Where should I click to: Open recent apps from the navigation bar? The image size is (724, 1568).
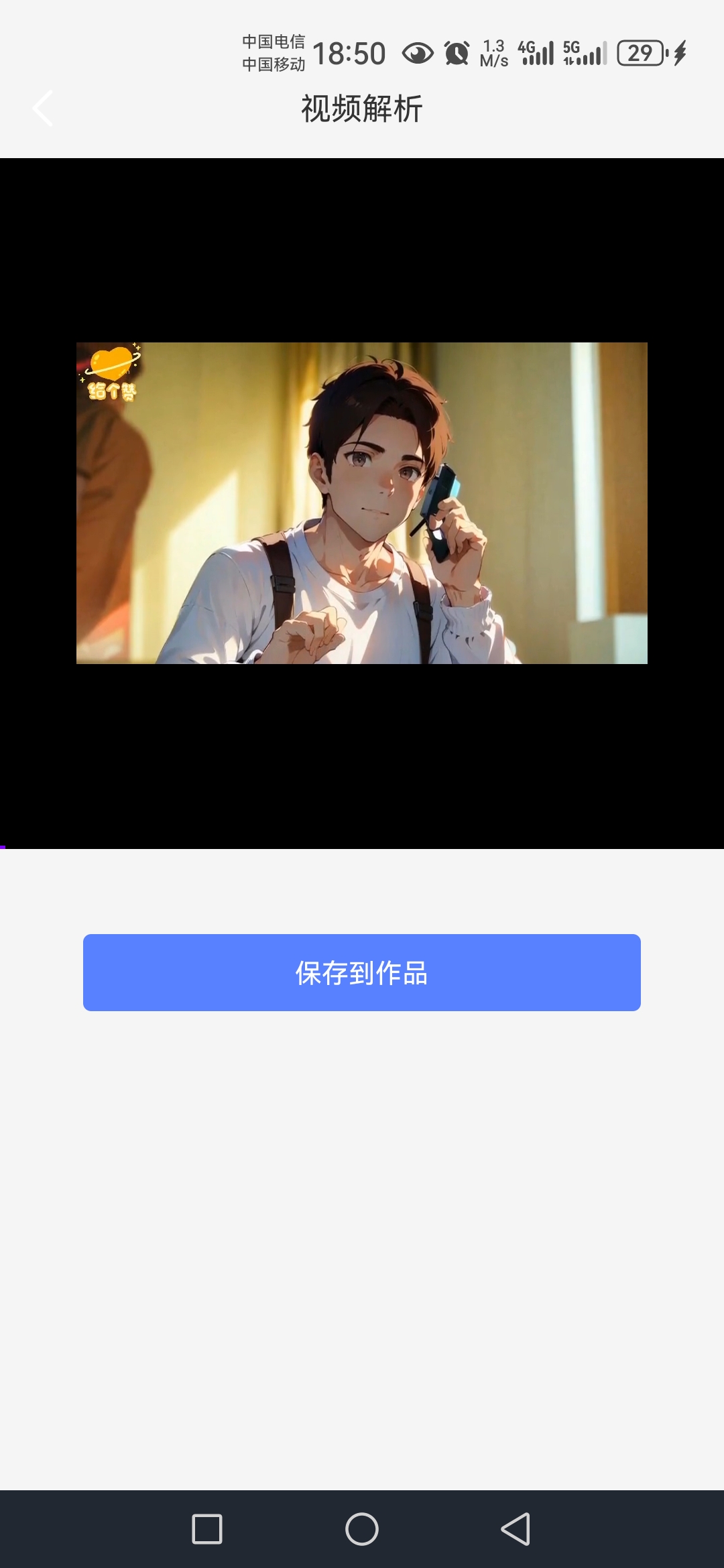[207, 1529]
